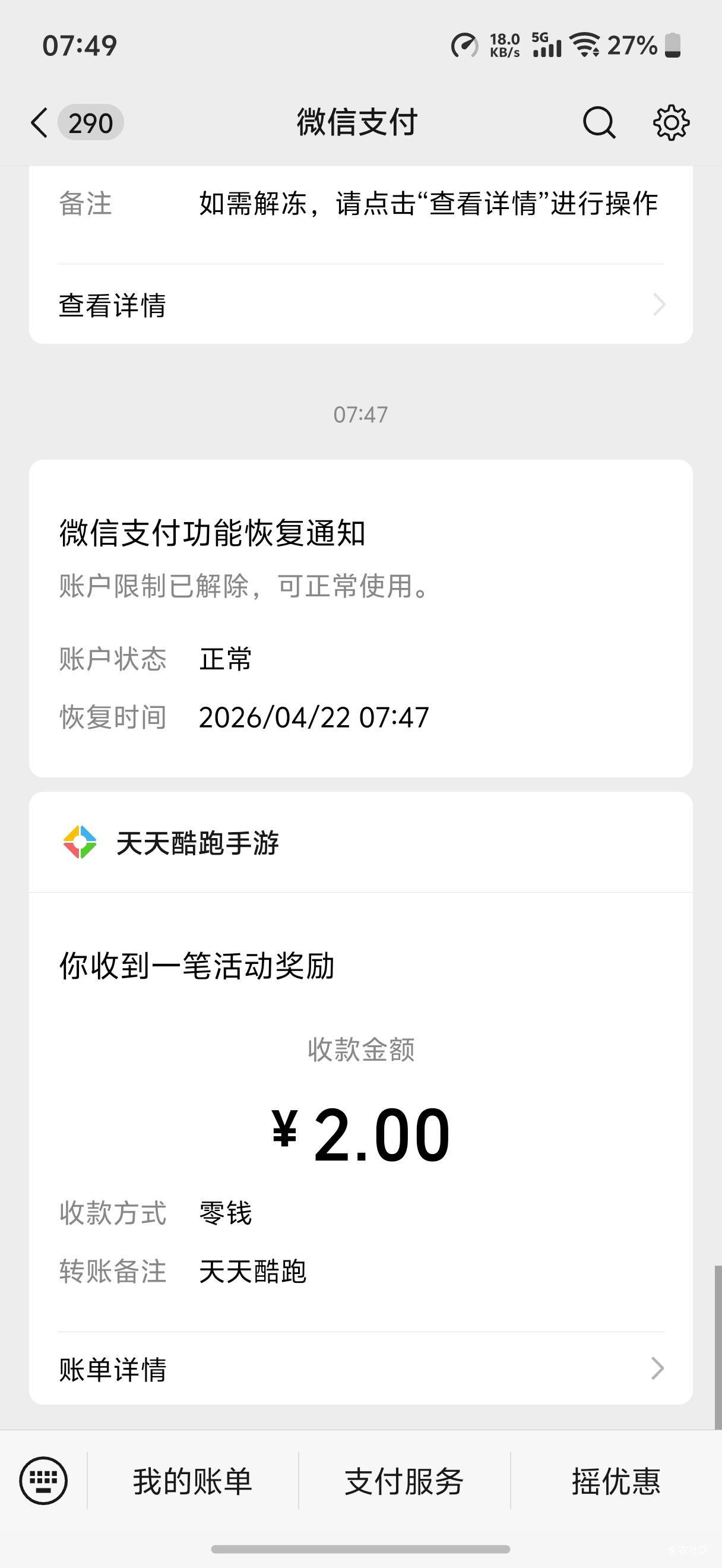Open 查看详情 for the freeze notice

click(360, 304)
